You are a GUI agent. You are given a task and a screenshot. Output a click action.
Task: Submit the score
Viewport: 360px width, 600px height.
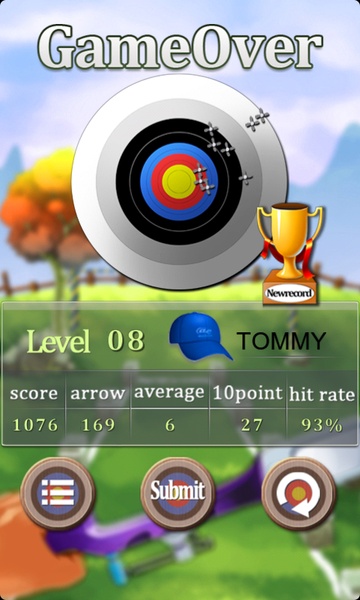(178, 493)
